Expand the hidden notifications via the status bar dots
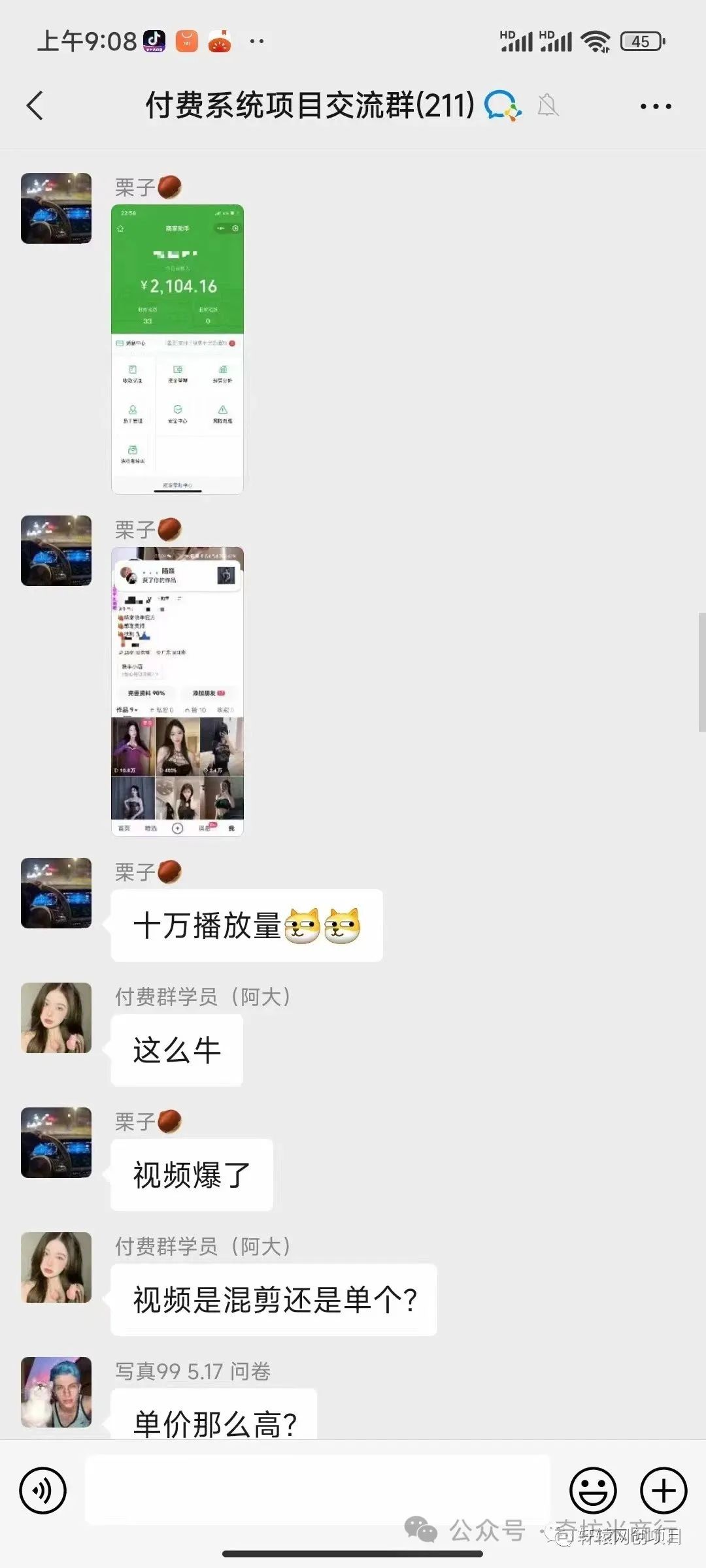 (255, 41)
